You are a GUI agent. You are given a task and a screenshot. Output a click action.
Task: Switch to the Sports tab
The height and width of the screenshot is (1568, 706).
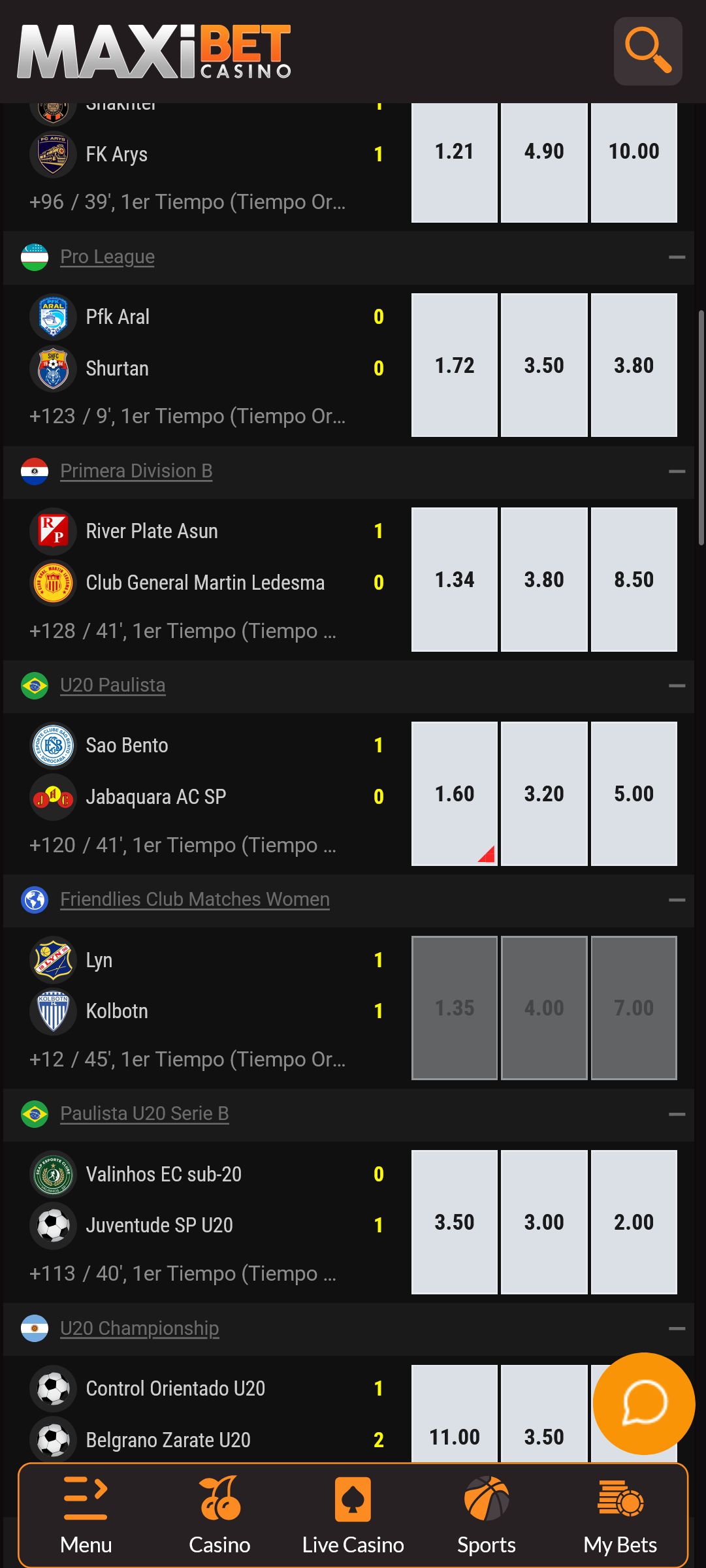pos(487,1515)
